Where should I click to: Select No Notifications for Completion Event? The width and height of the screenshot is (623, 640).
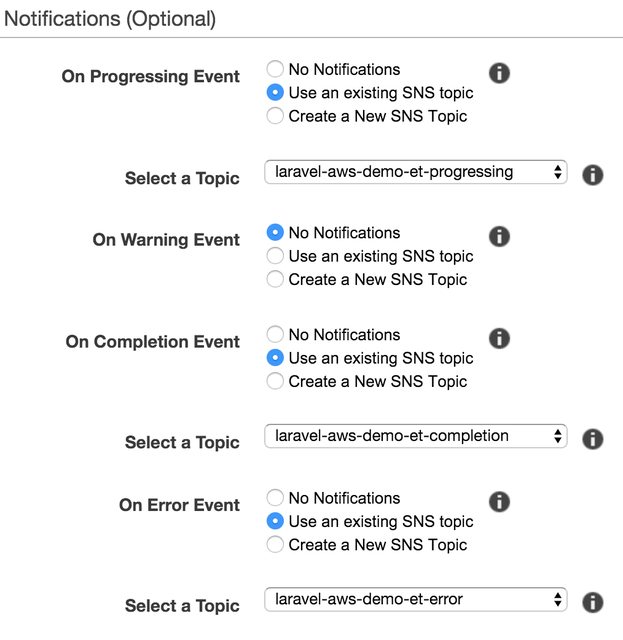pos(276,334)
